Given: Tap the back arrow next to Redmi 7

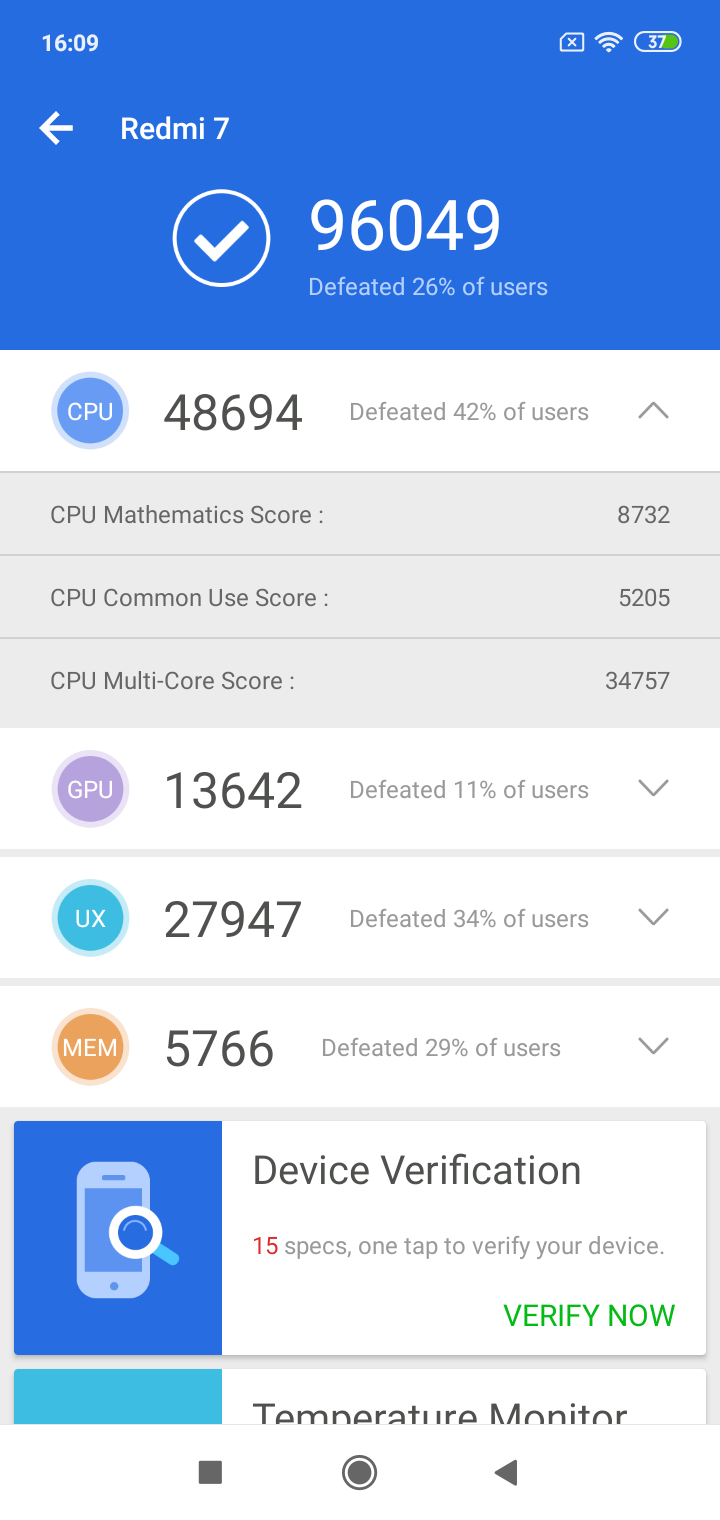Looking at the screenshot, I should tap(56, 128).
